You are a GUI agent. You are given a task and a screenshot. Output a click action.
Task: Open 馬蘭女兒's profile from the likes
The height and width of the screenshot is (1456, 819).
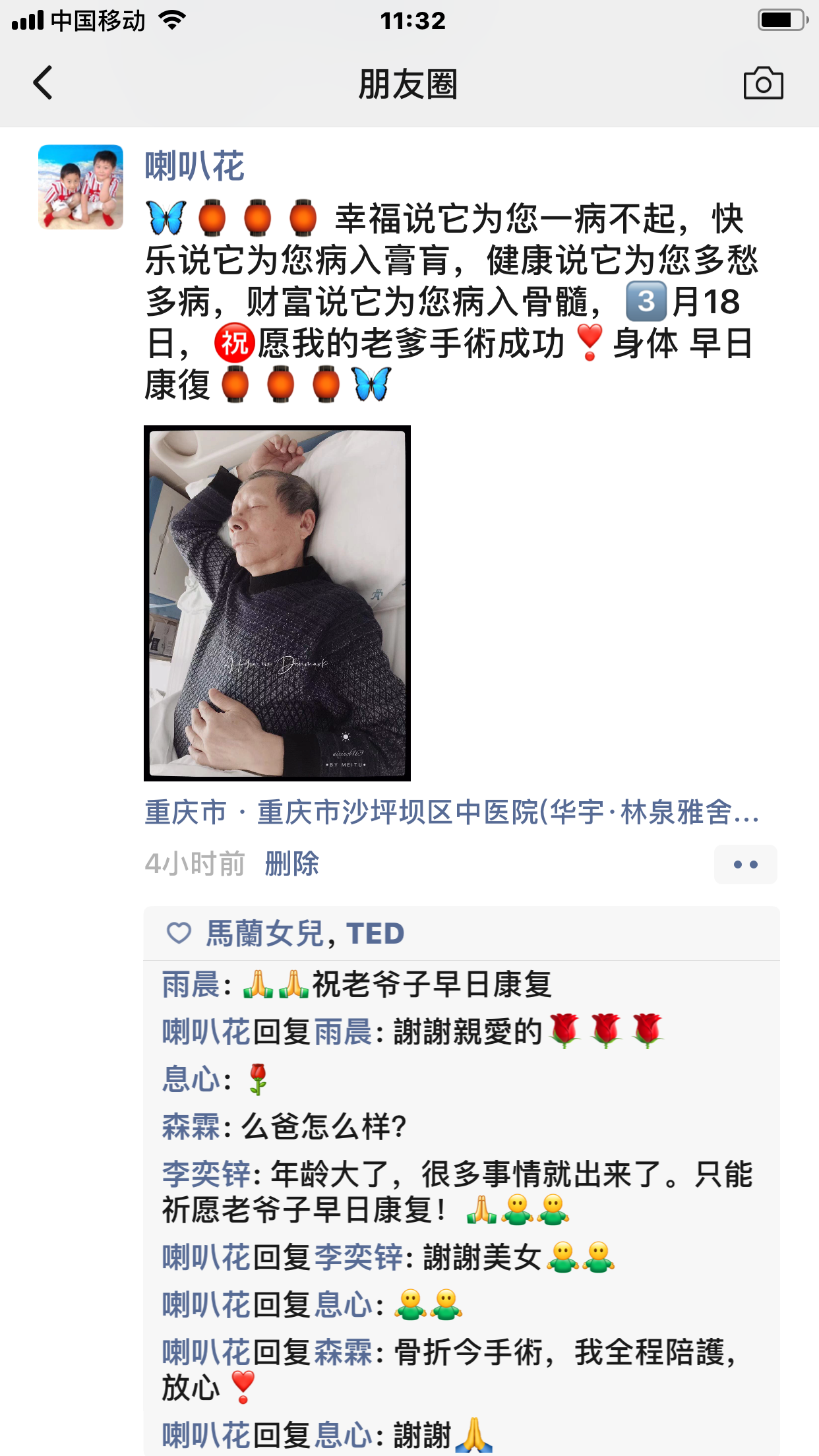tap(264, 934)
